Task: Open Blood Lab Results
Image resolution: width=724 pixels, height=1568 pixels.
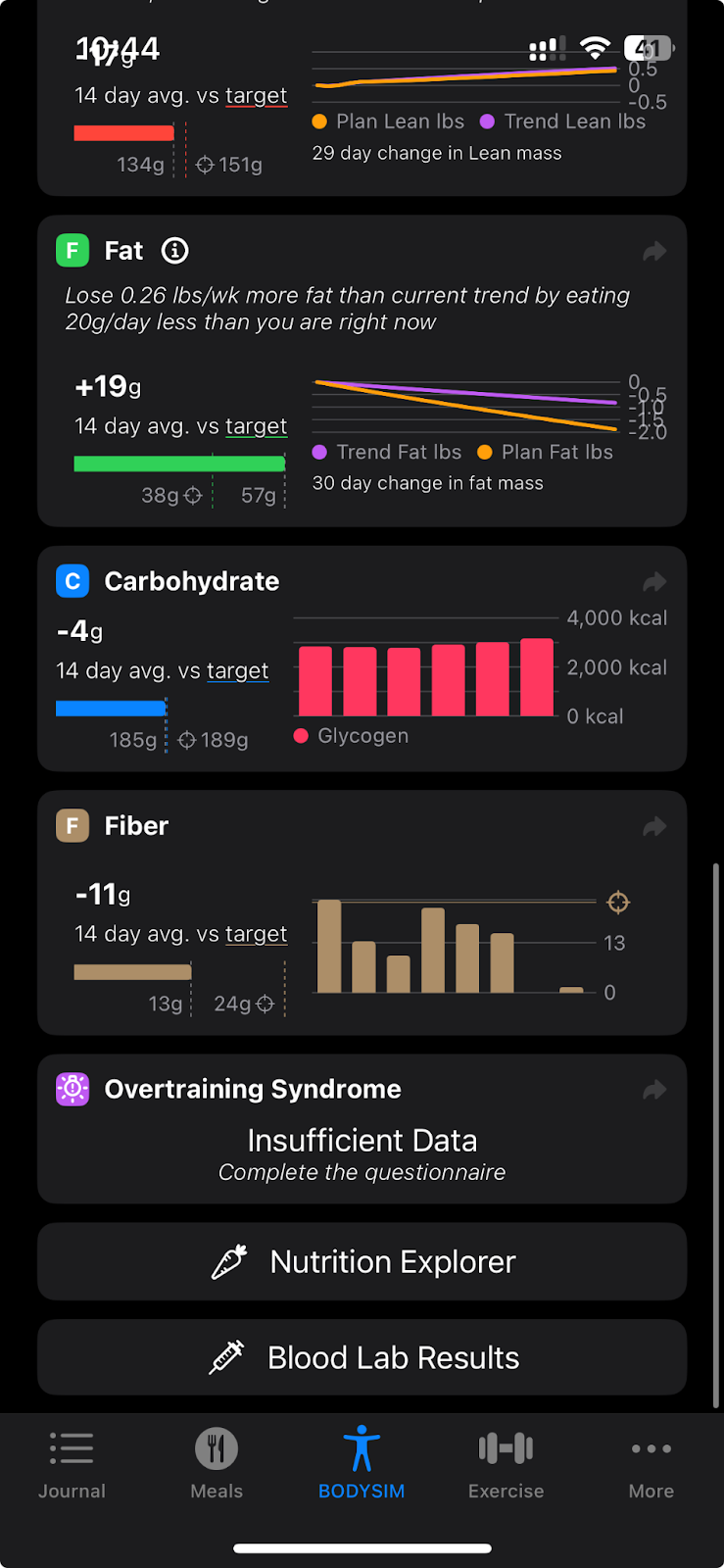Action: [362, 1357]
